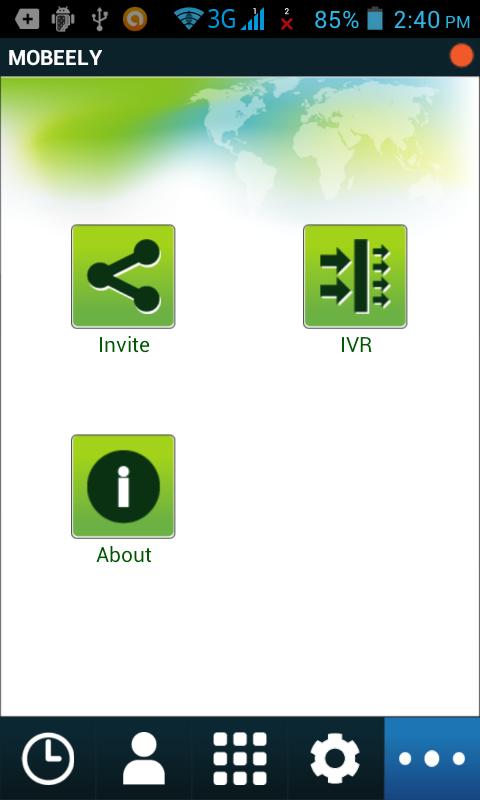
Task: Go to the contacts person tab
Action: click(x=144, y=759)
